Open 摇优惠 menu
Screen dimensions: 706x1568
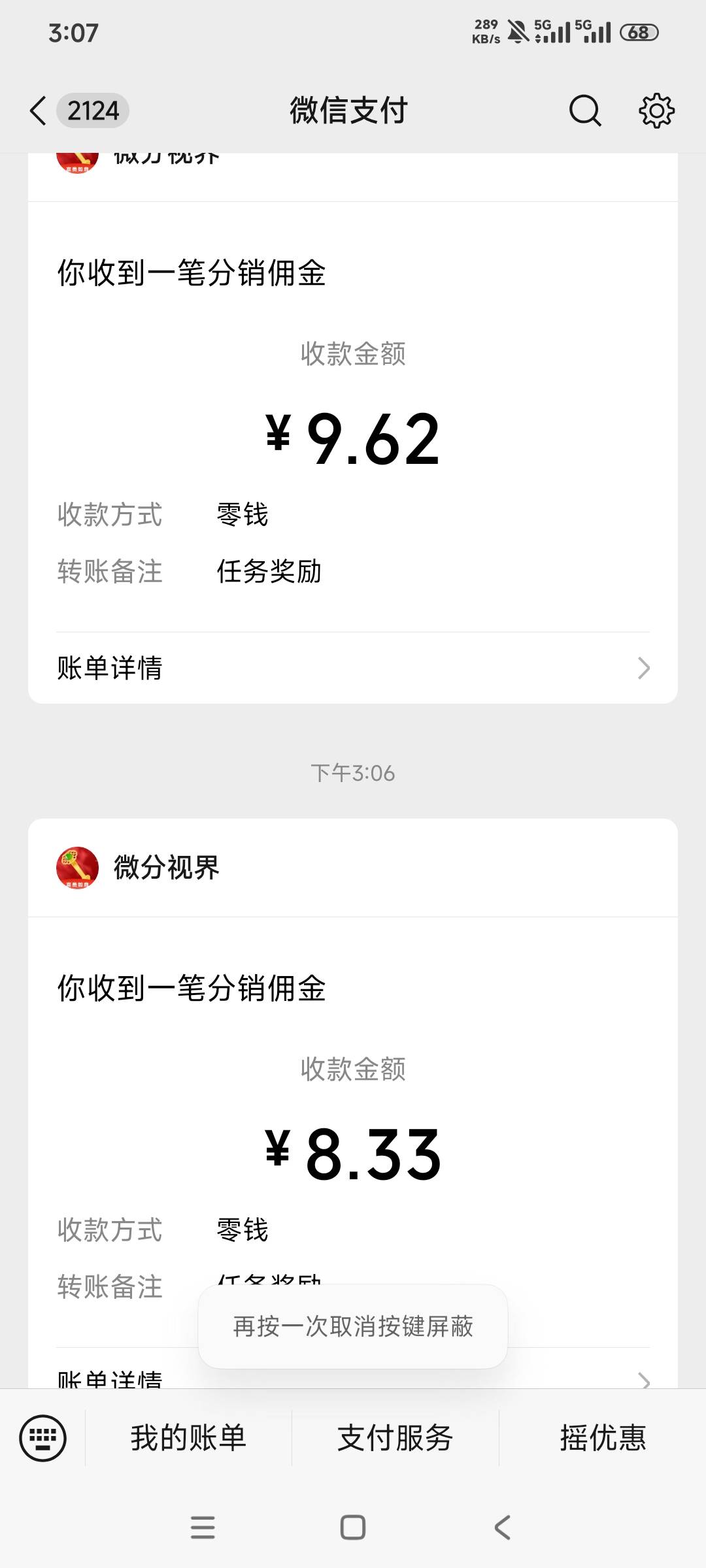point(603,1437)
